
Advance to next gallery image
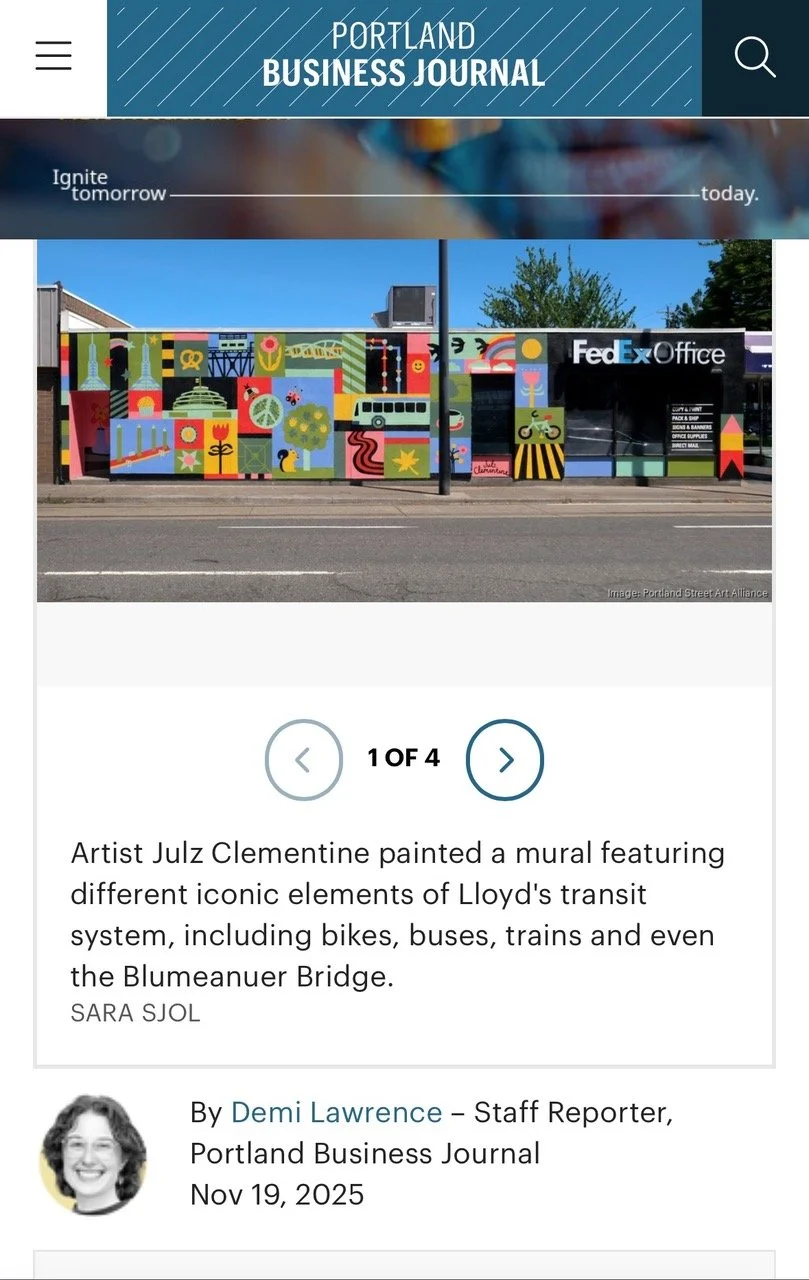click(505, 759)
